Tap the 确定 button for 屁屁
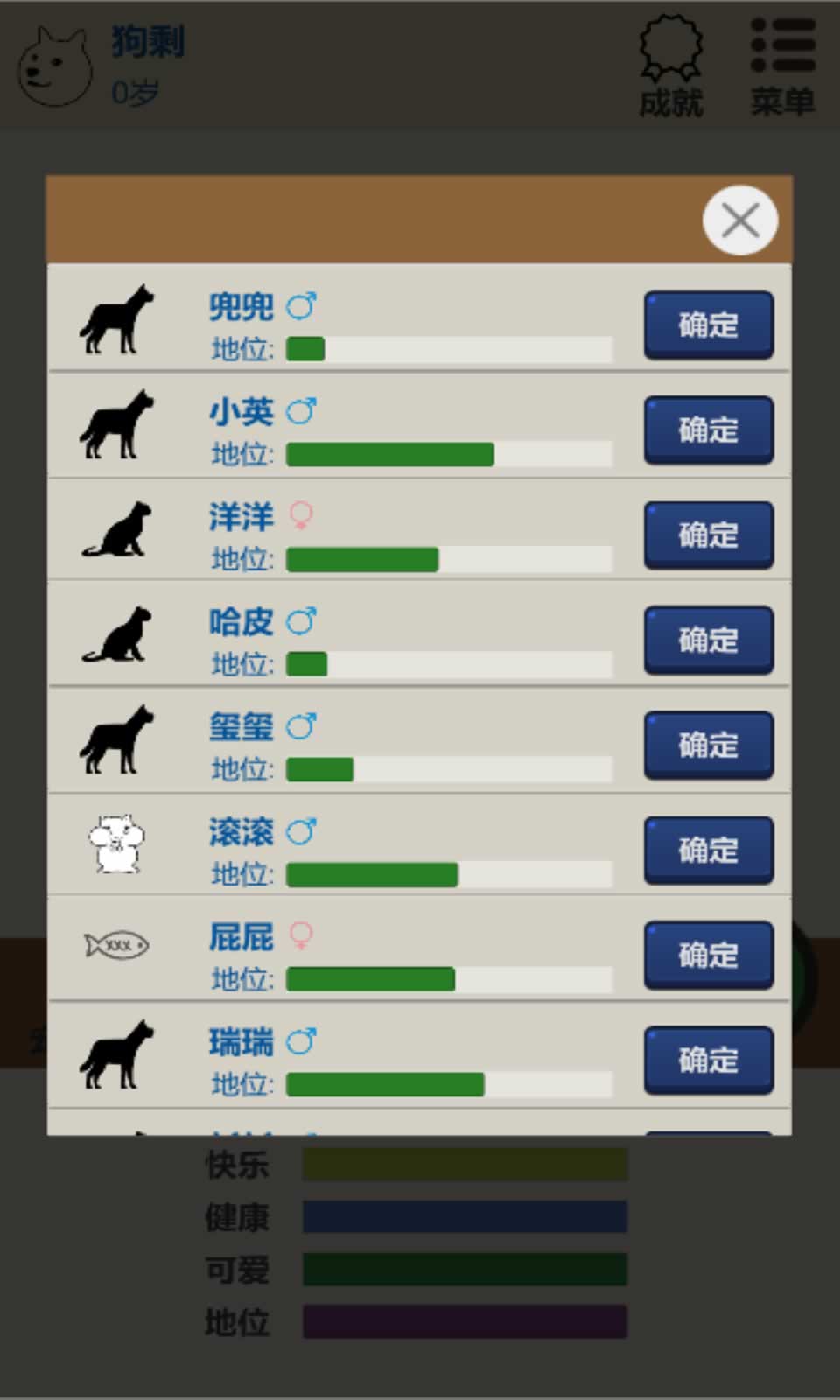Viewport: 840px width, 1400px height. point(708,955)
